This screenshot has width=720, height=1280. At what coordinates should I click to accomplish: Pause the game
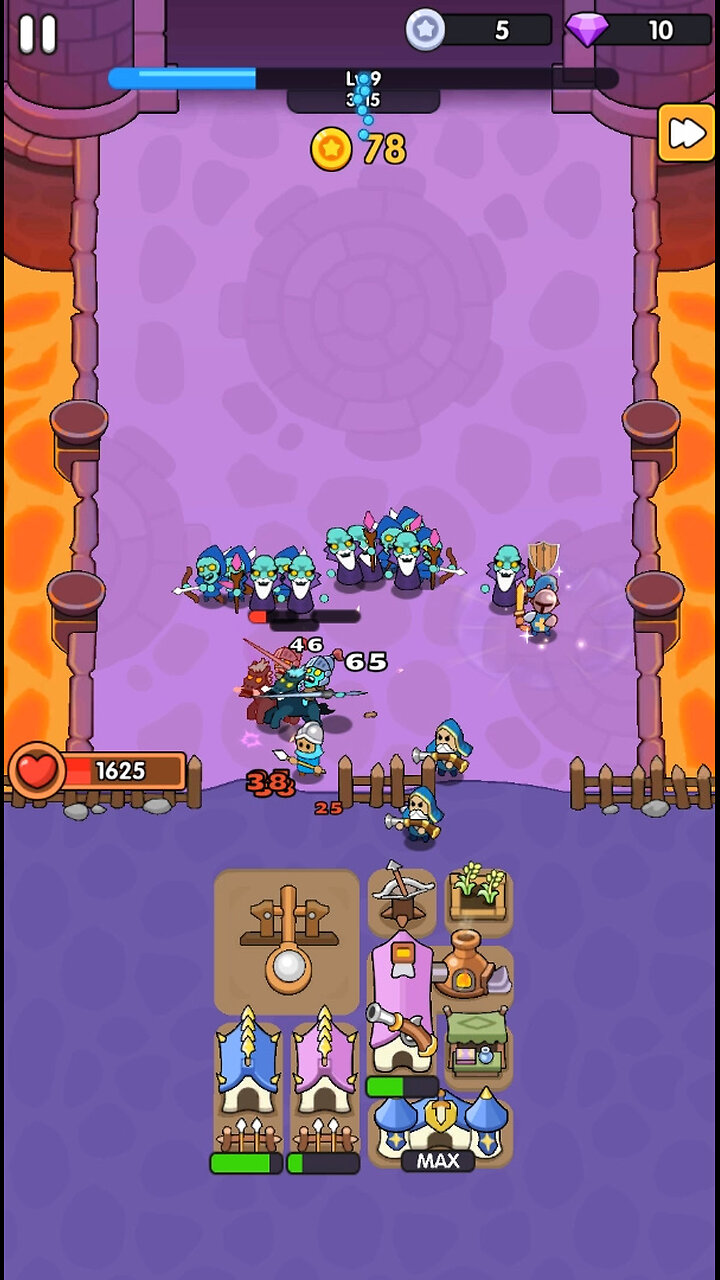pyautogui.click(x=38, y=34)
